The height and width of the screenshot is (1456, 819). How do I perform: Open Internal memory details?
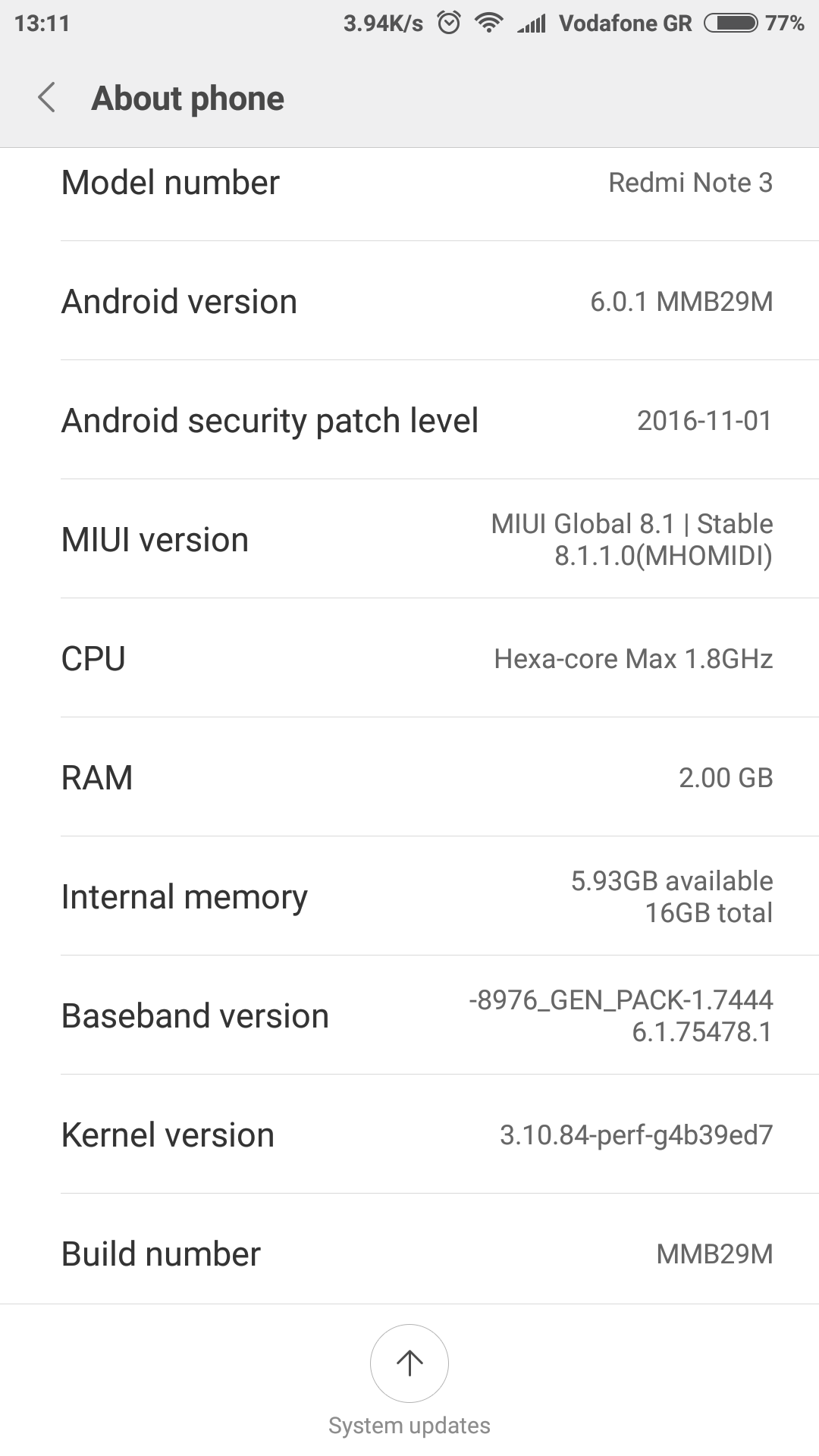409,896
